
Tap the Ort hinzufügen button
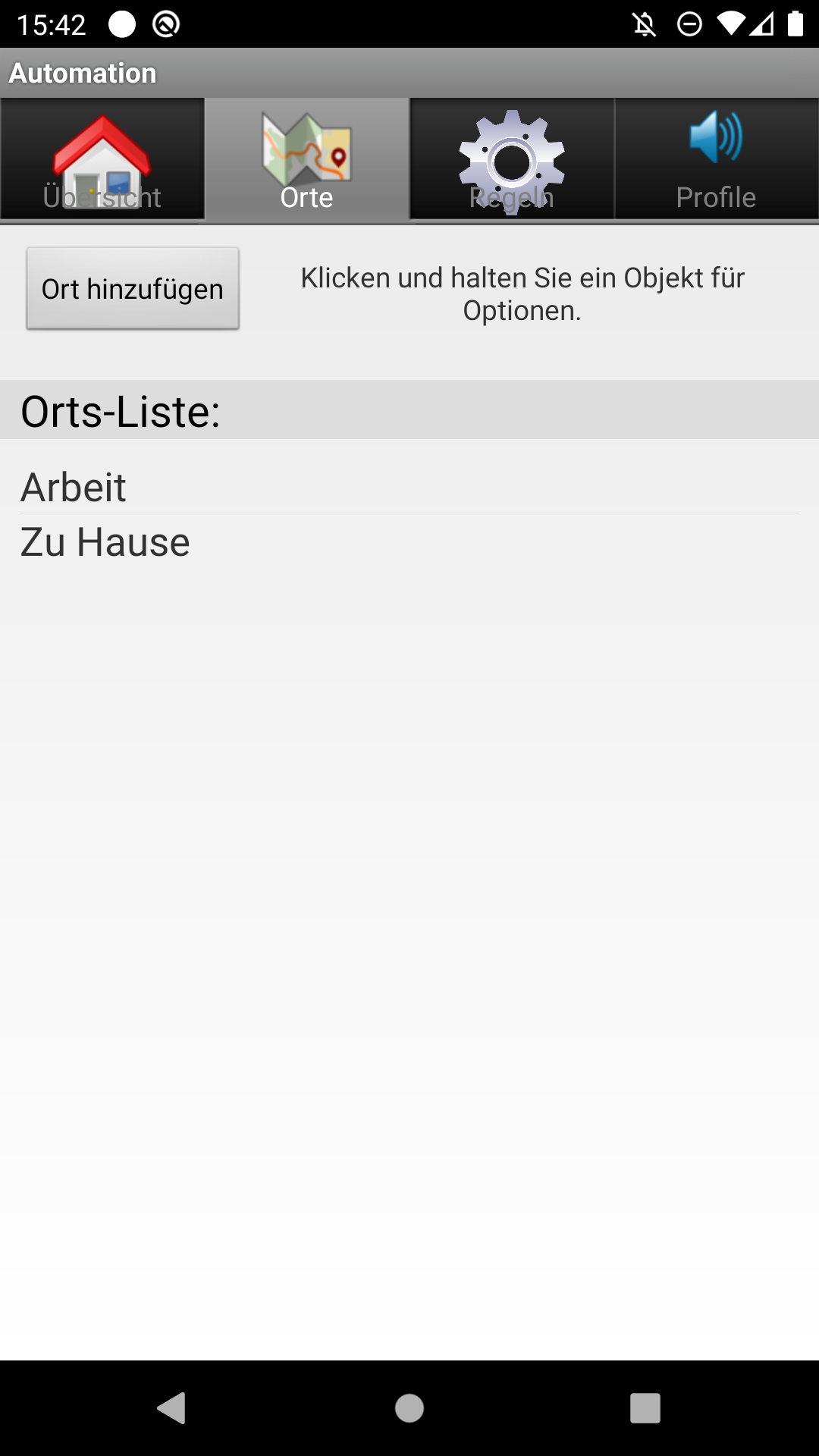pos(133,288)
